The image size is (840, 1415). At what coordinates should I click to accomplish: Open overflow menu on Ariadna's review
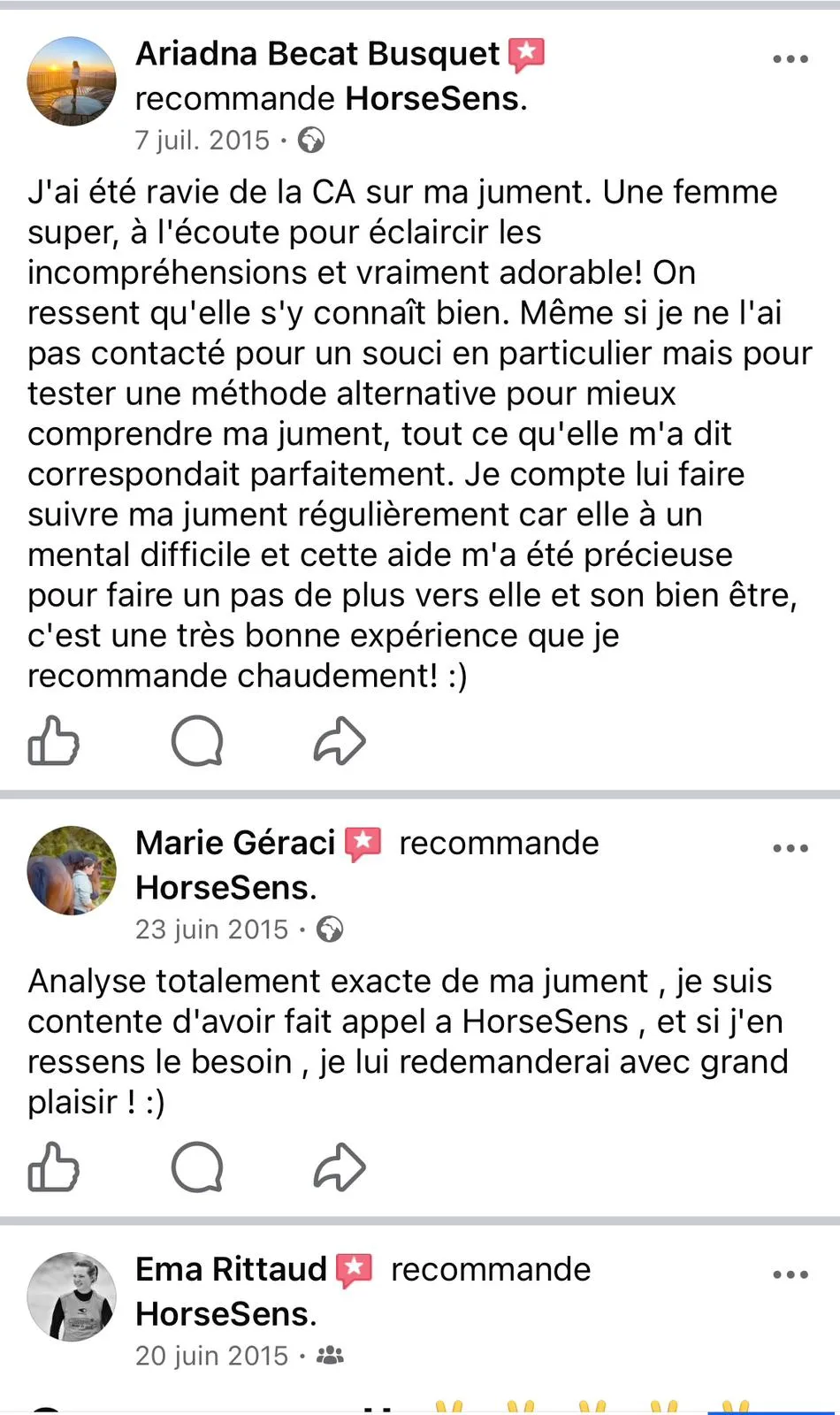(x=790, y=59)
